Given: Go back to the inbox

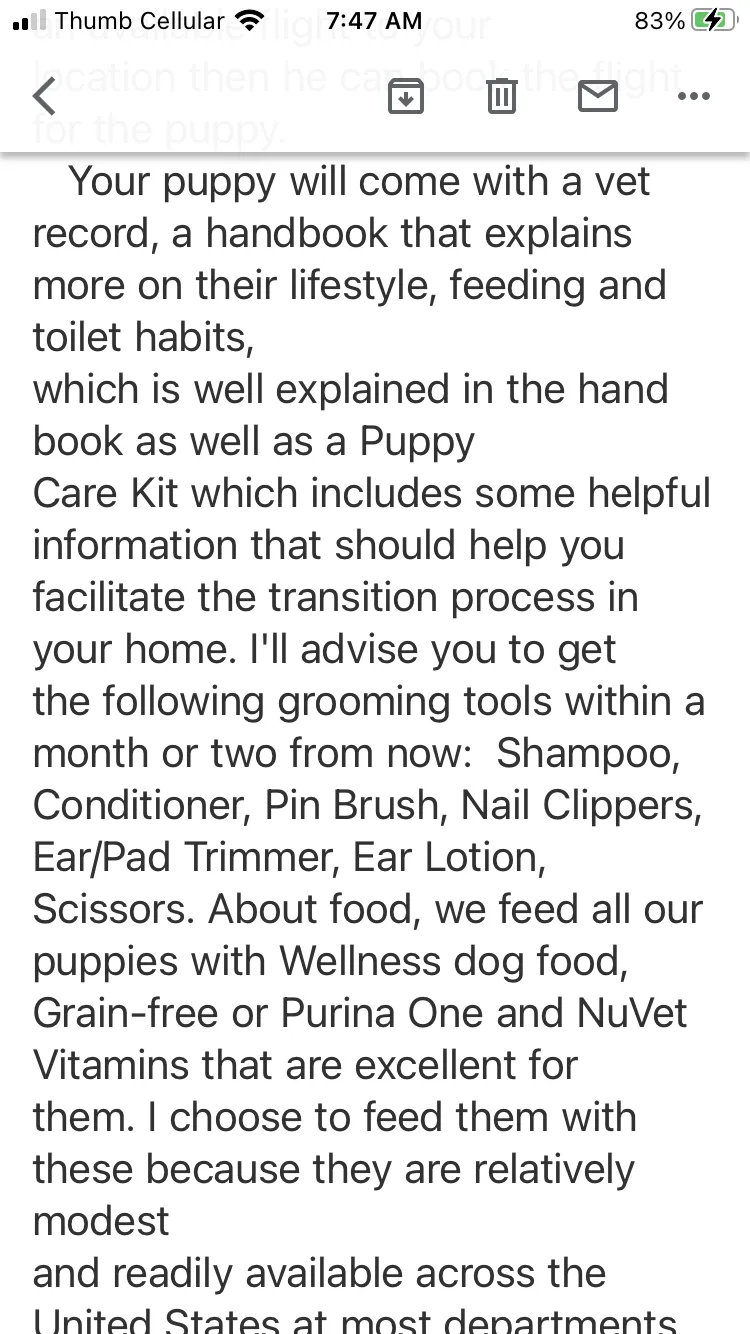Looking at the screenshot, I should (43, 96).
